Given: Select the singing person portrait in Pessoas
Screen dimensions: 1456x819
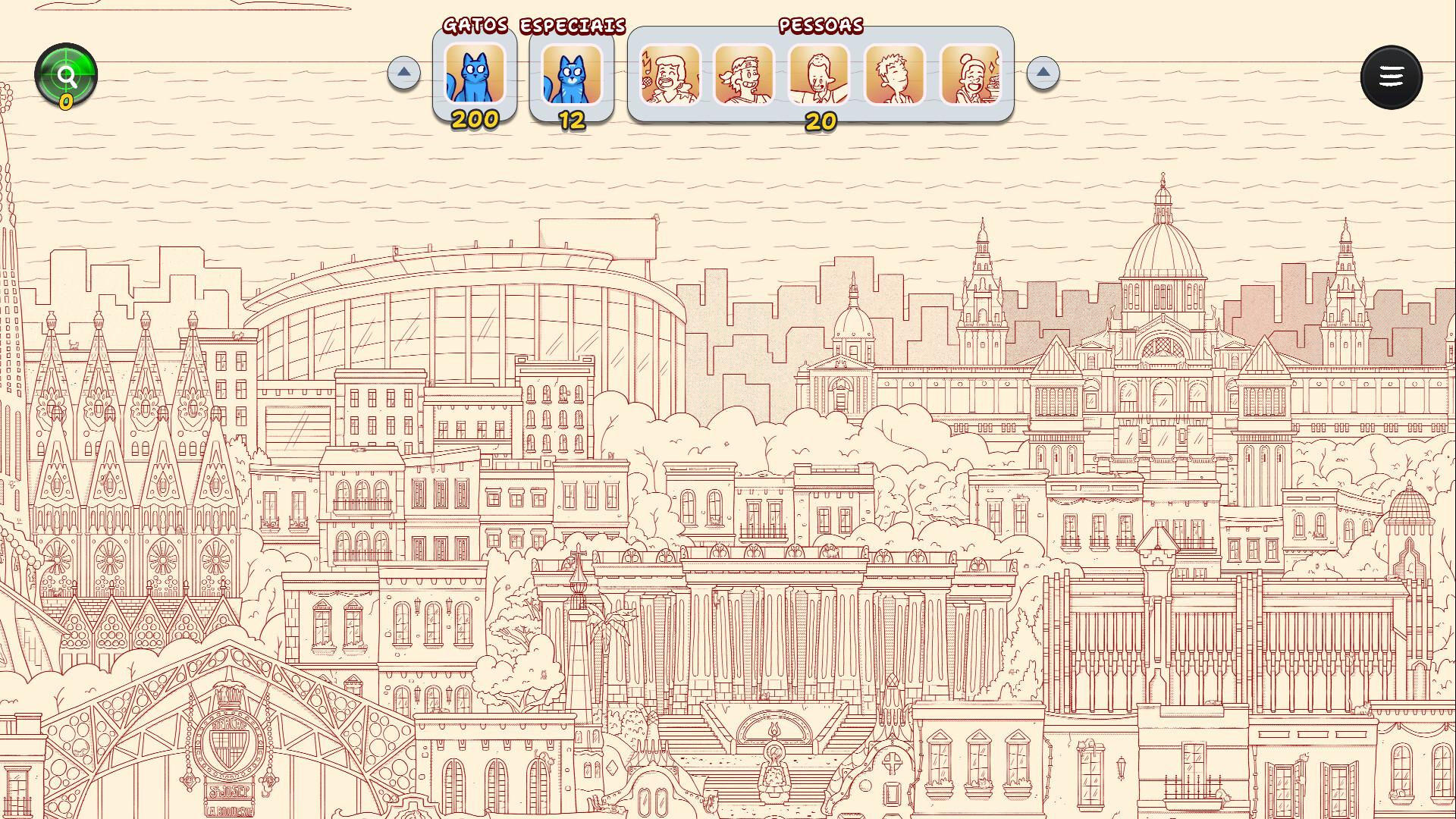Looking at the screenshot, I should (x=670, y=75).
